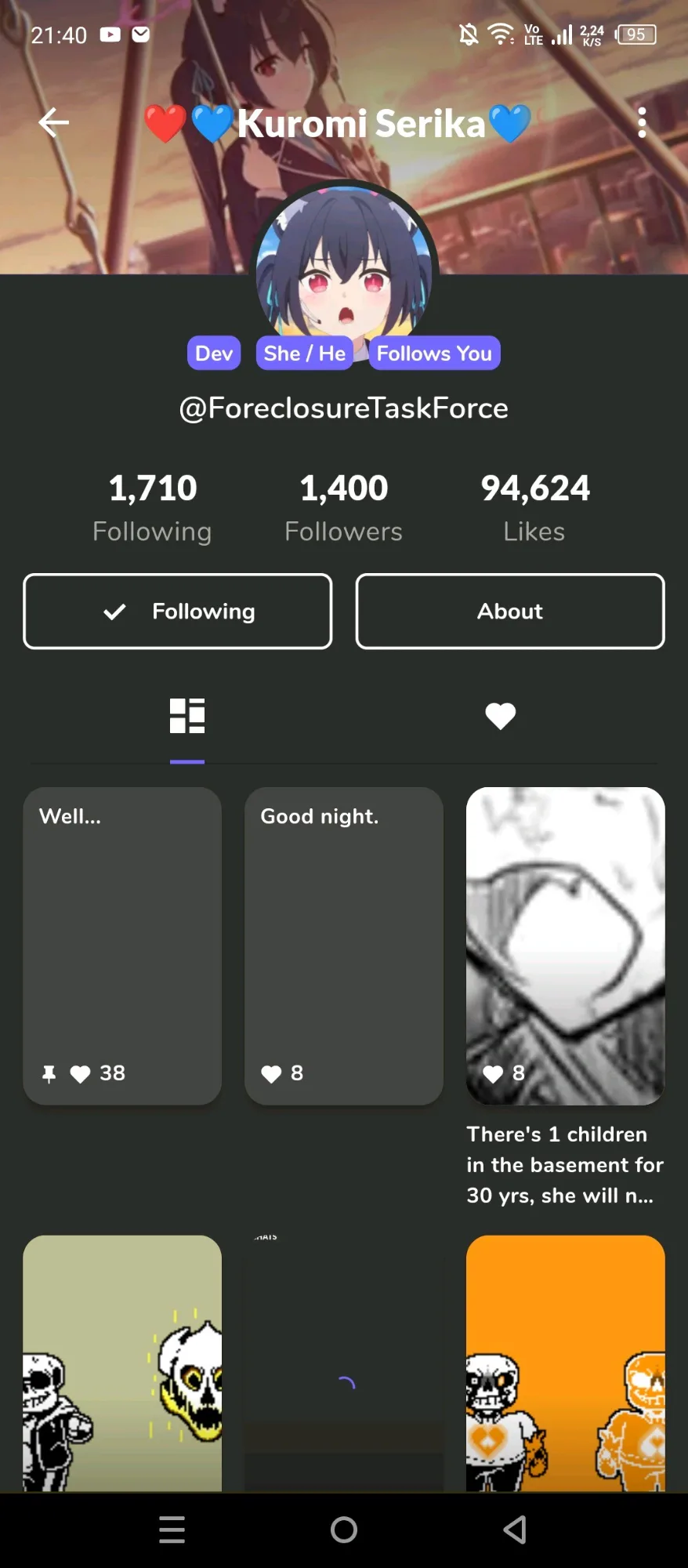View the 1,710 Following list

(152, 508)
